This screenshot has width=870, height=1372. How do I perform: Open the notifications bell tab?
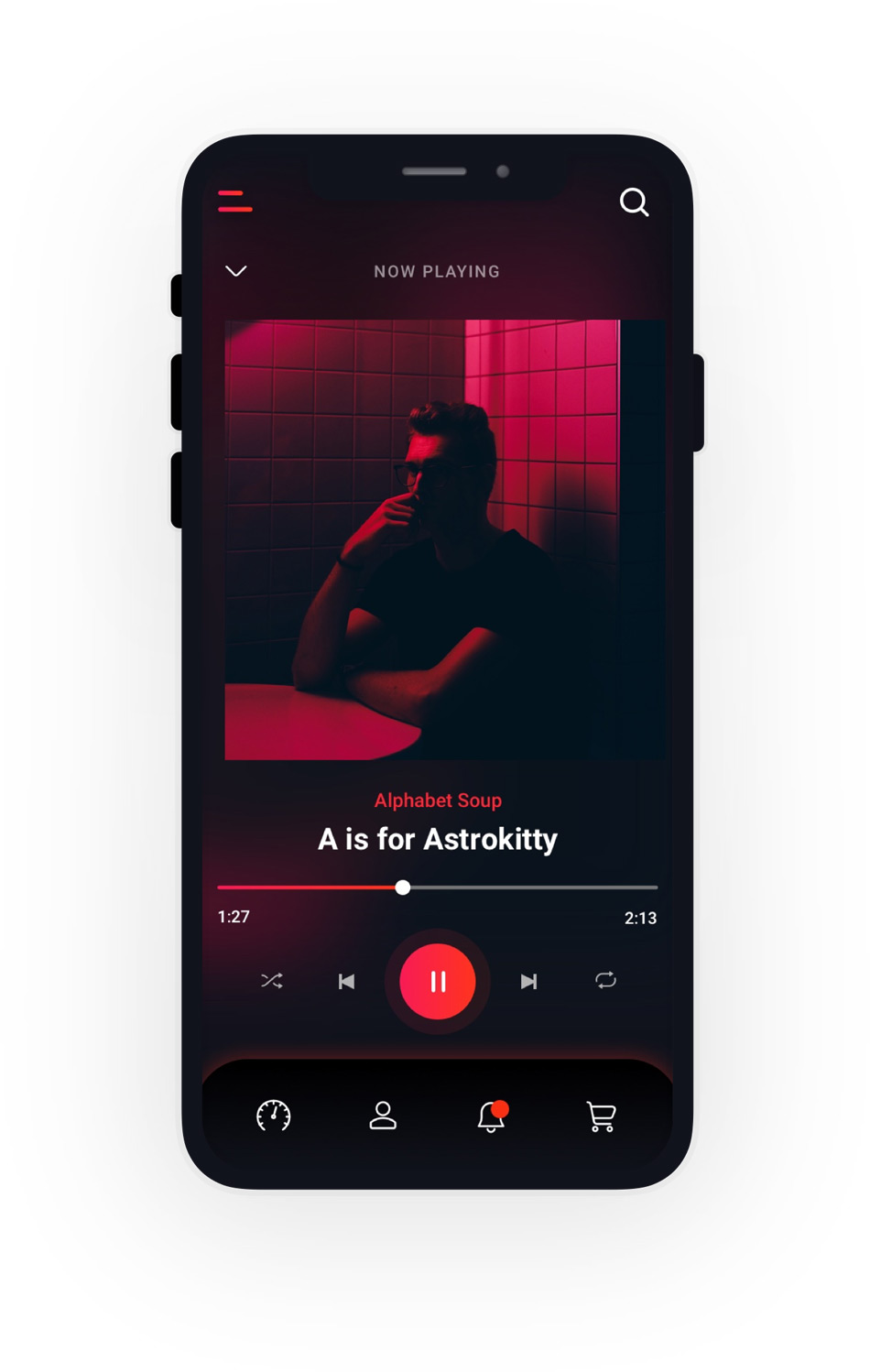[492, 1116]
